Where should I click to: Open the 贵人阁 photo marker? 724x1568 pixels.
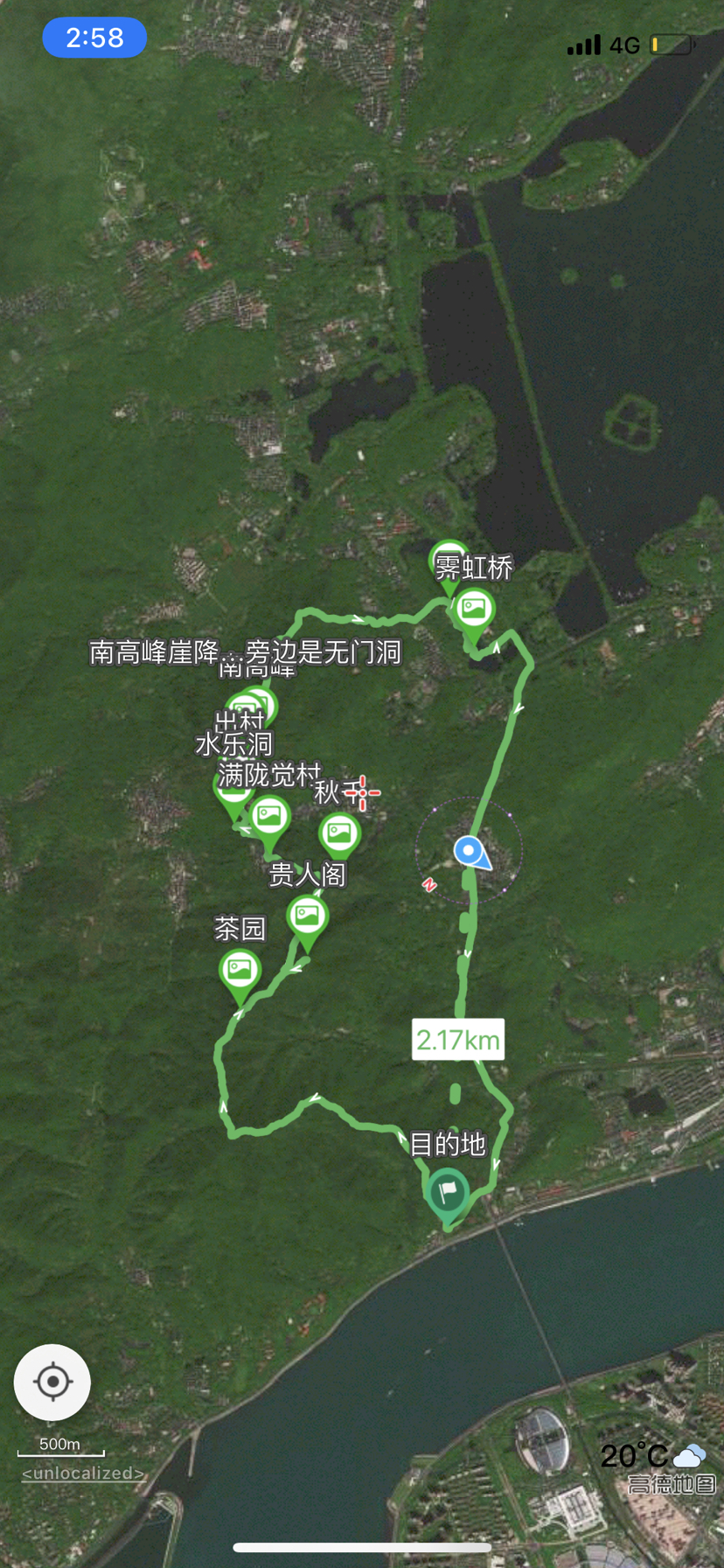coord(307,916)
